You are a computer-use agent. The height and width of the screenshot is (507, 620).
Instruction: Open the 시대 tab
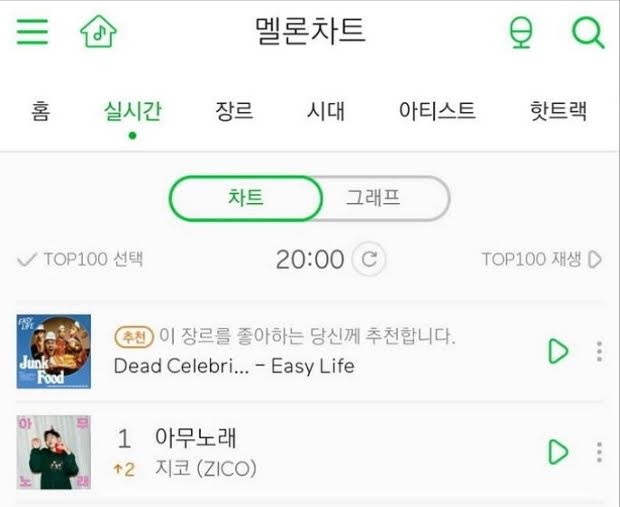326,111
